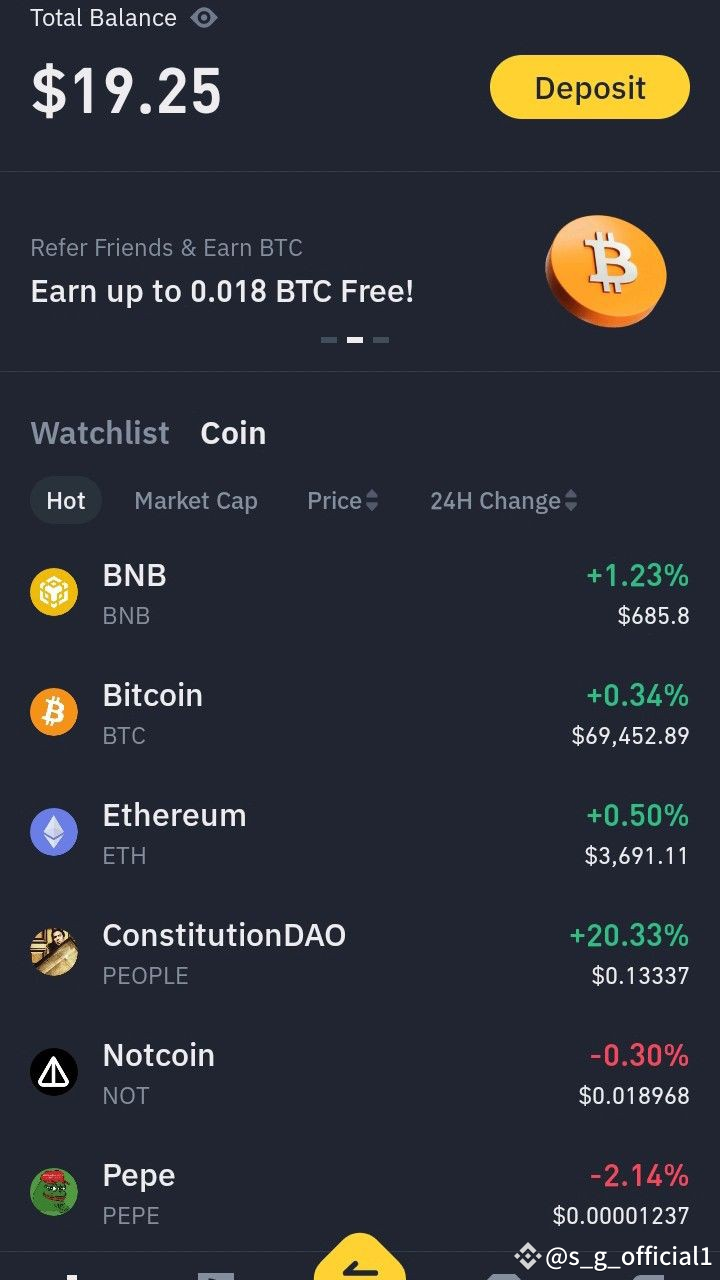720x1280 pixels.
Task: Tap the Deposit button
Action: (x=589, y=88)
